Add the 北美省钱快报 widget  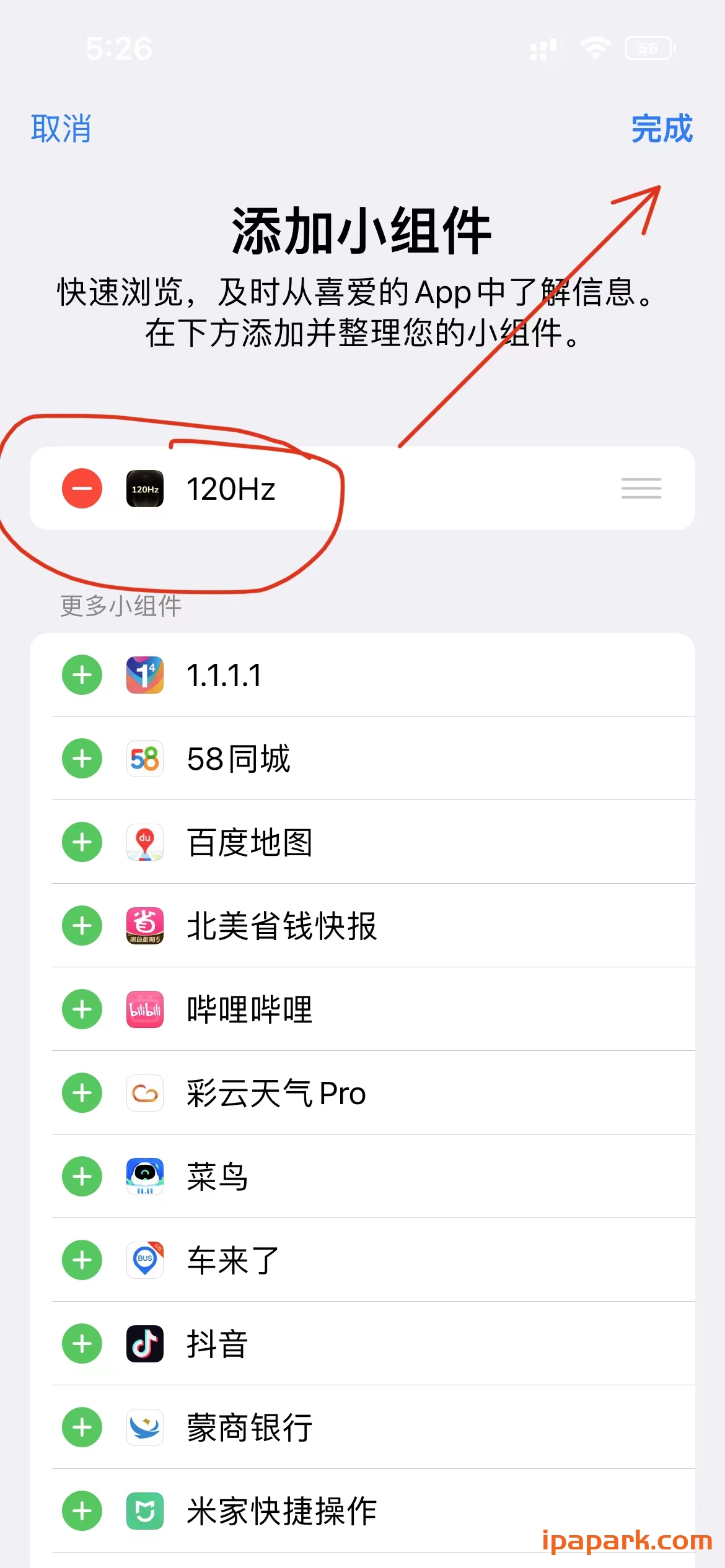pyautogui.click(x=81, y=925)
